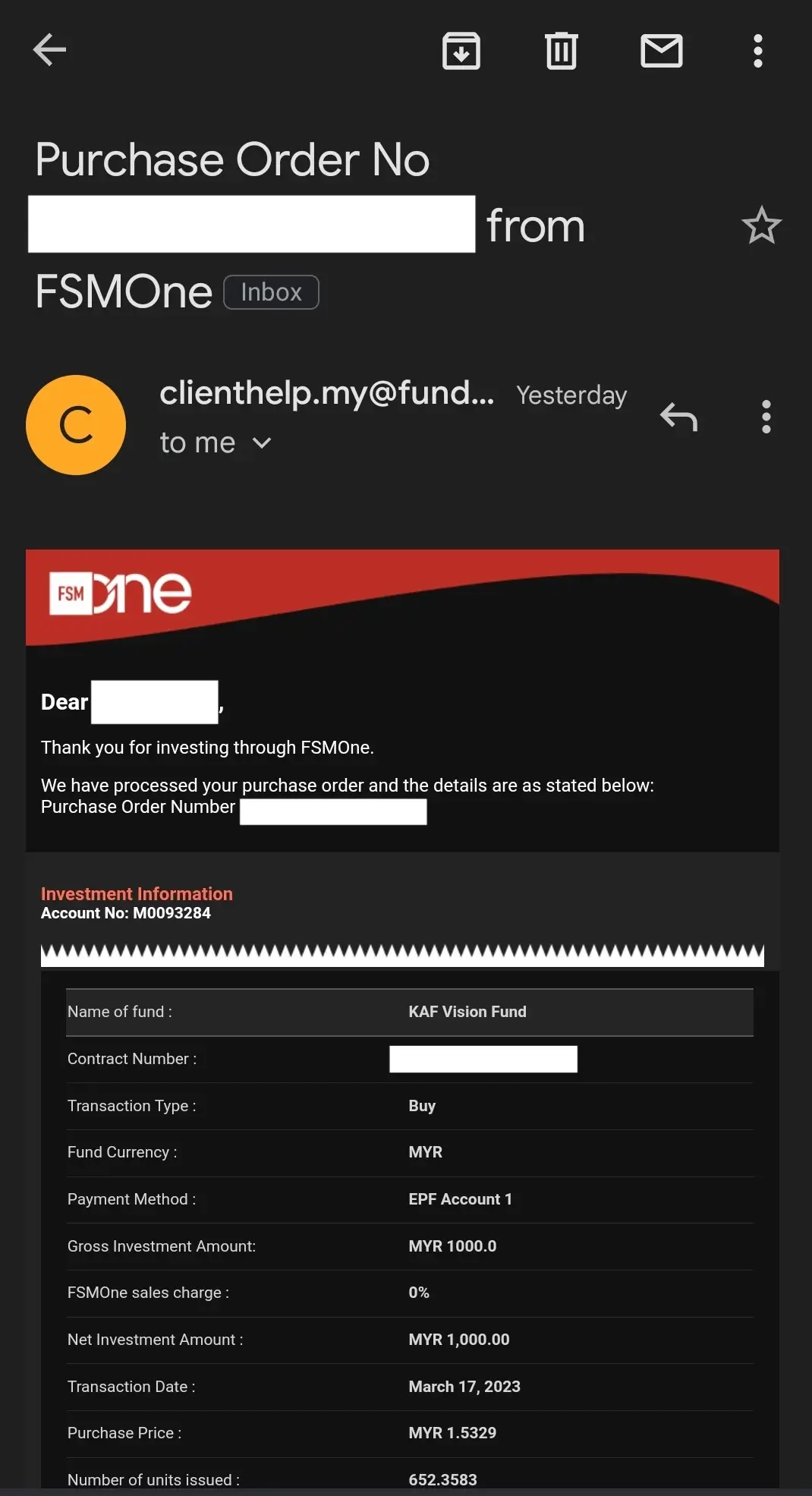Mark the email as unread
This screenshot has height=1496, width=812.
pyautogui.click(x=661, y=51)
